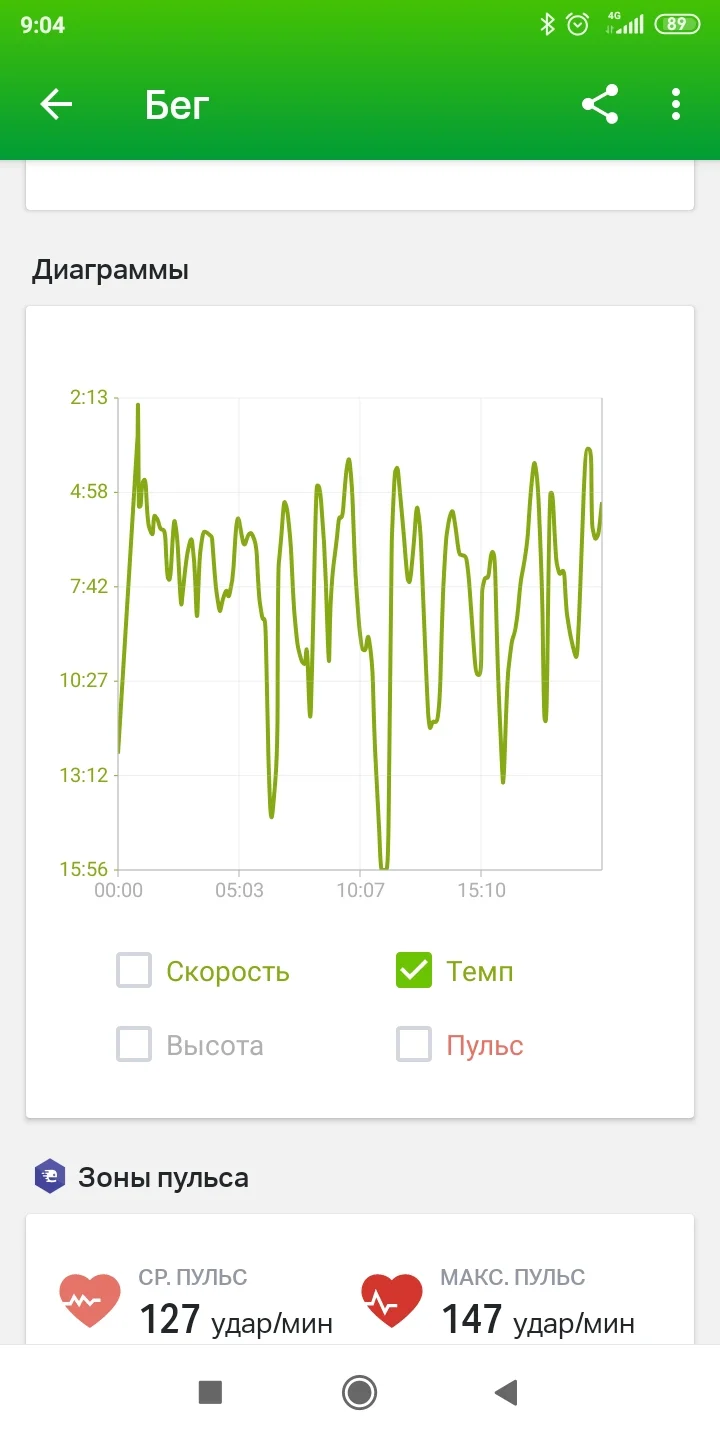Tap the Диаграммы section title
Viewport: 720px width, 1440px height.
pyautogui.click(x=110, y=268)
